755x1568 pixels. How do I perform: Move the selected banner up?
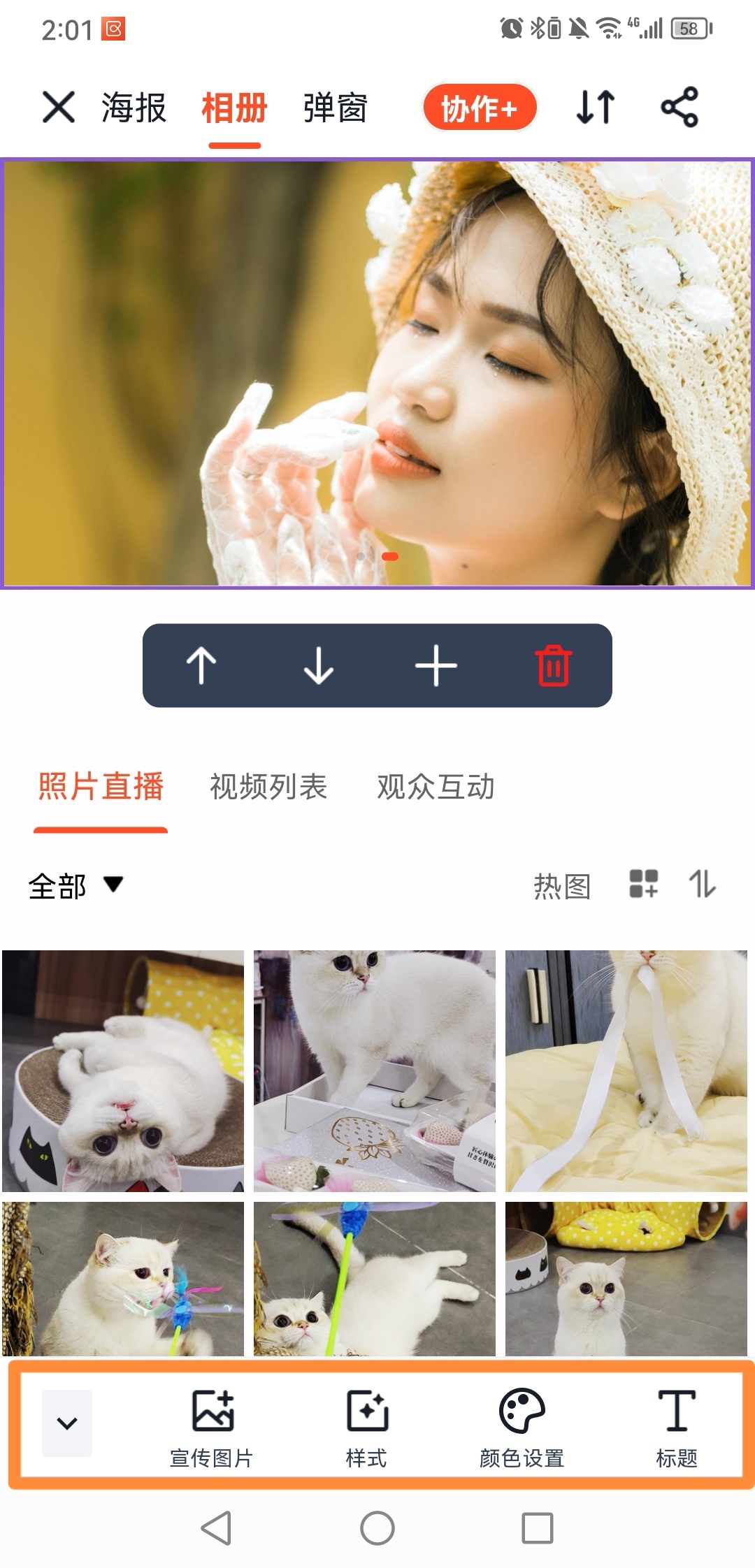coord(201,665)
